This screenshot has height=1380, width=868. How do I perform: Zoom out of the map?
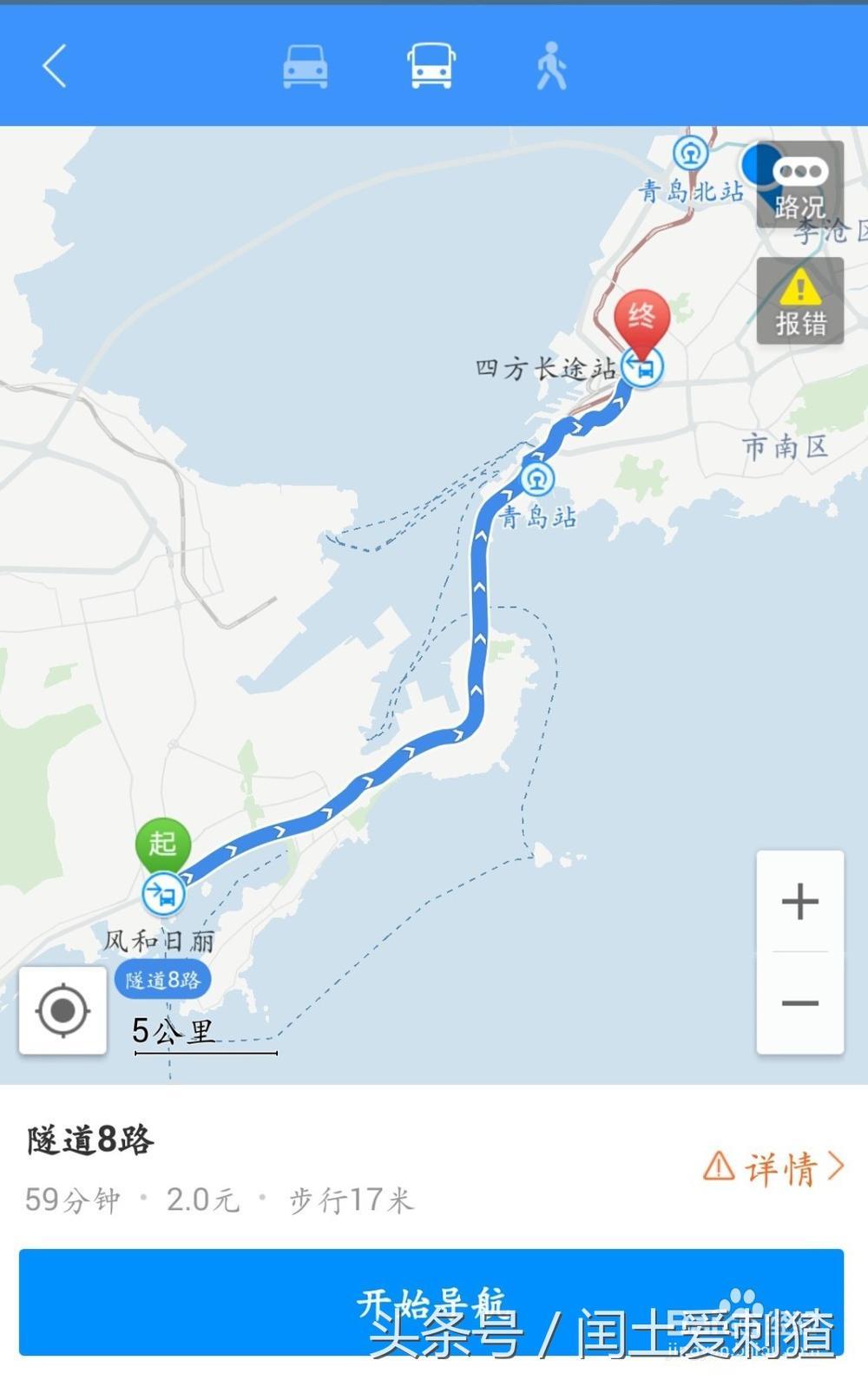click(799, 1003)
